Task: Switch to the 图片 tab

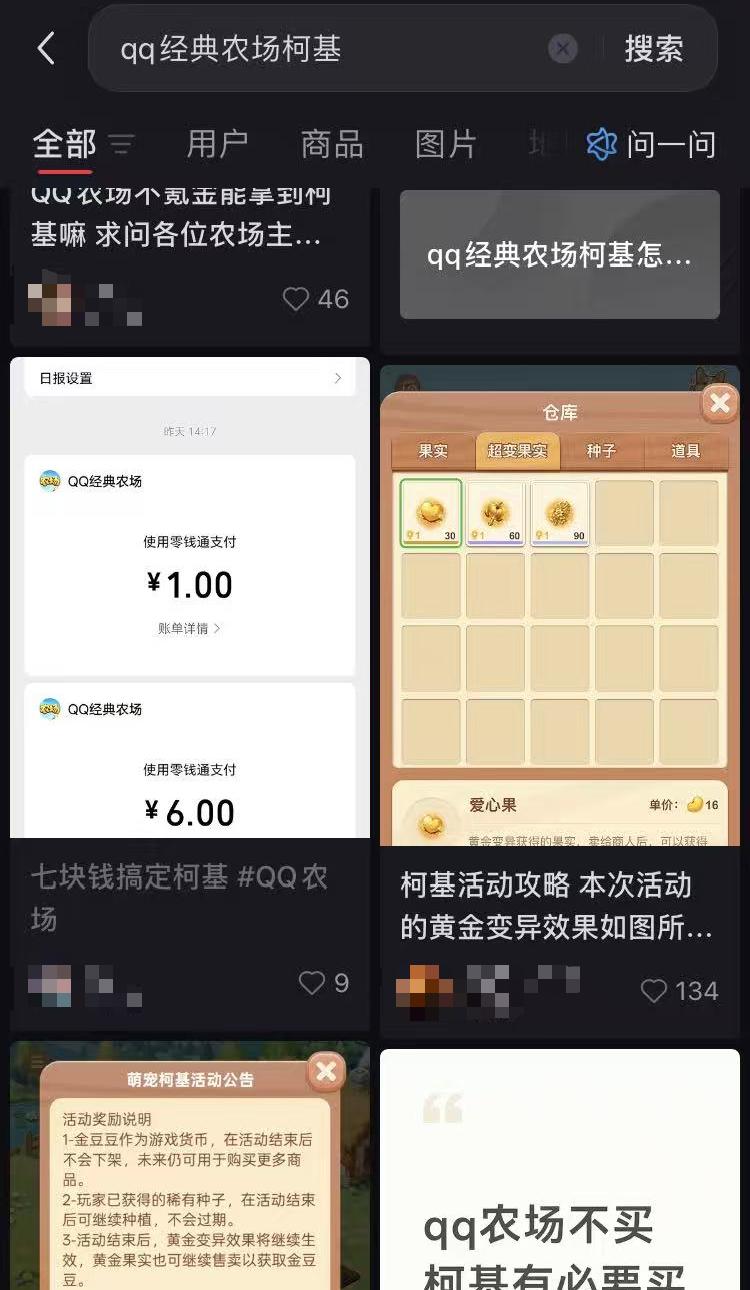Action: [x=446, y=145]
